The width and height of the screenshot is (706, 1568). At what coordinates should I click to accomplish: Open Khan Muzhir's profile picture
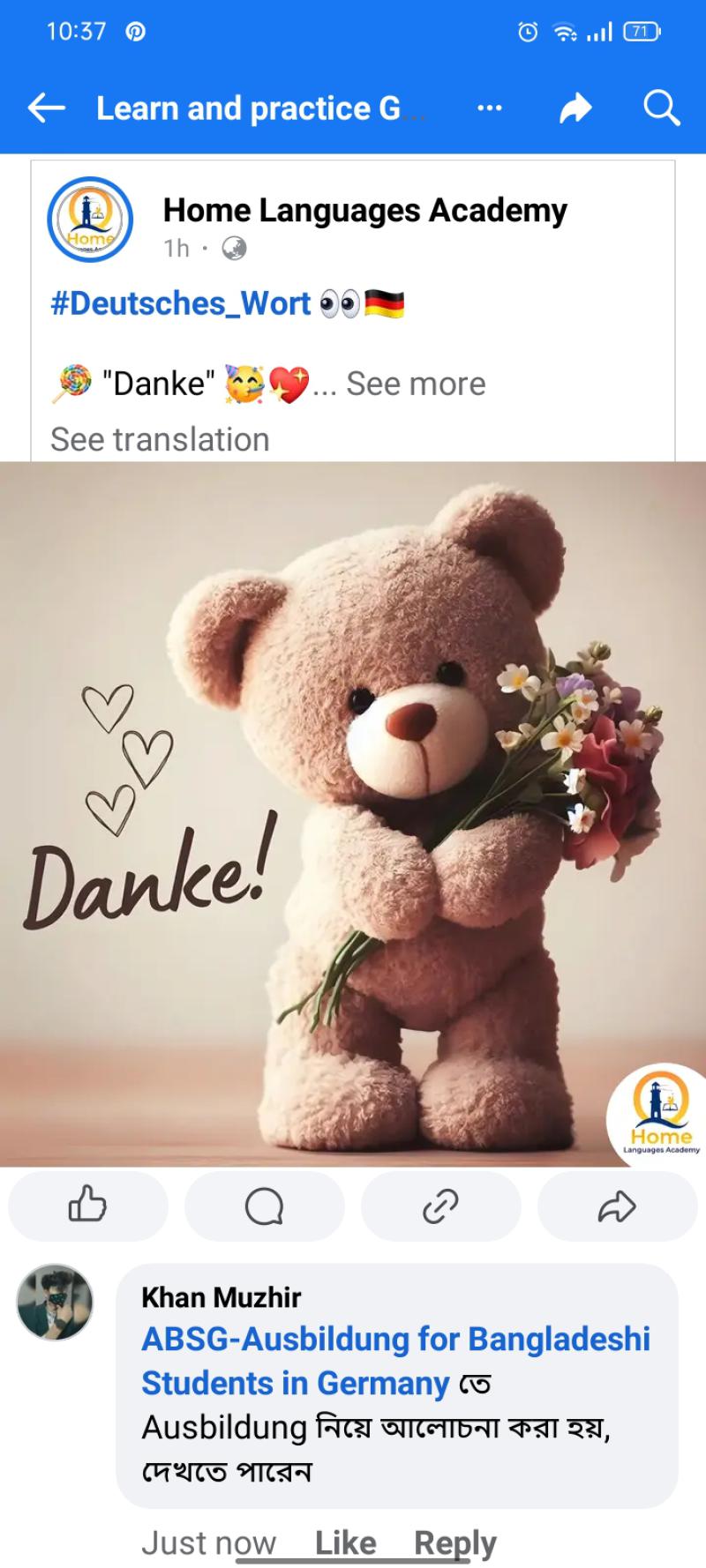55,1302
